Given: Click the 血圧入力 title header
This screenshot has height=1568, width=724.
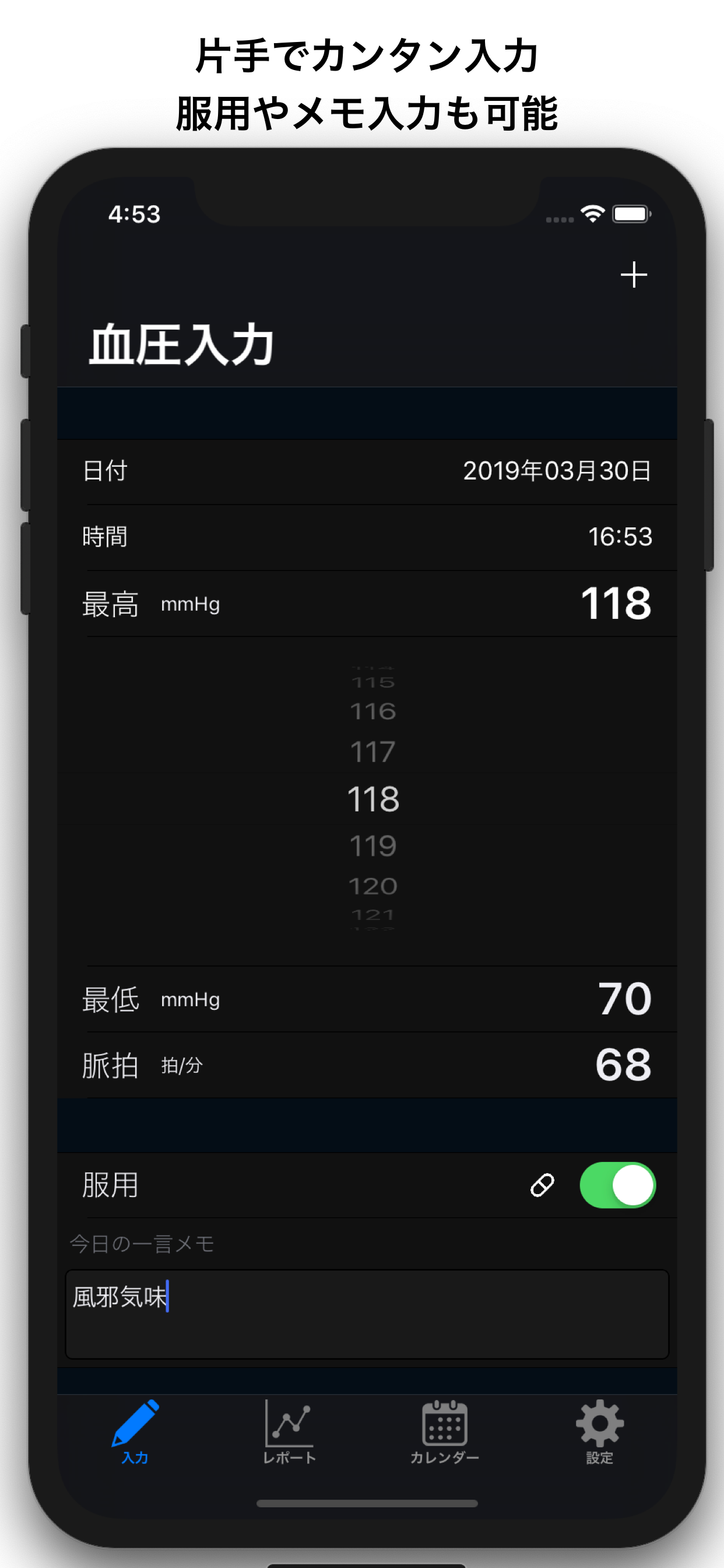Looking at the screenshot, I should click(x=182, y=345).
